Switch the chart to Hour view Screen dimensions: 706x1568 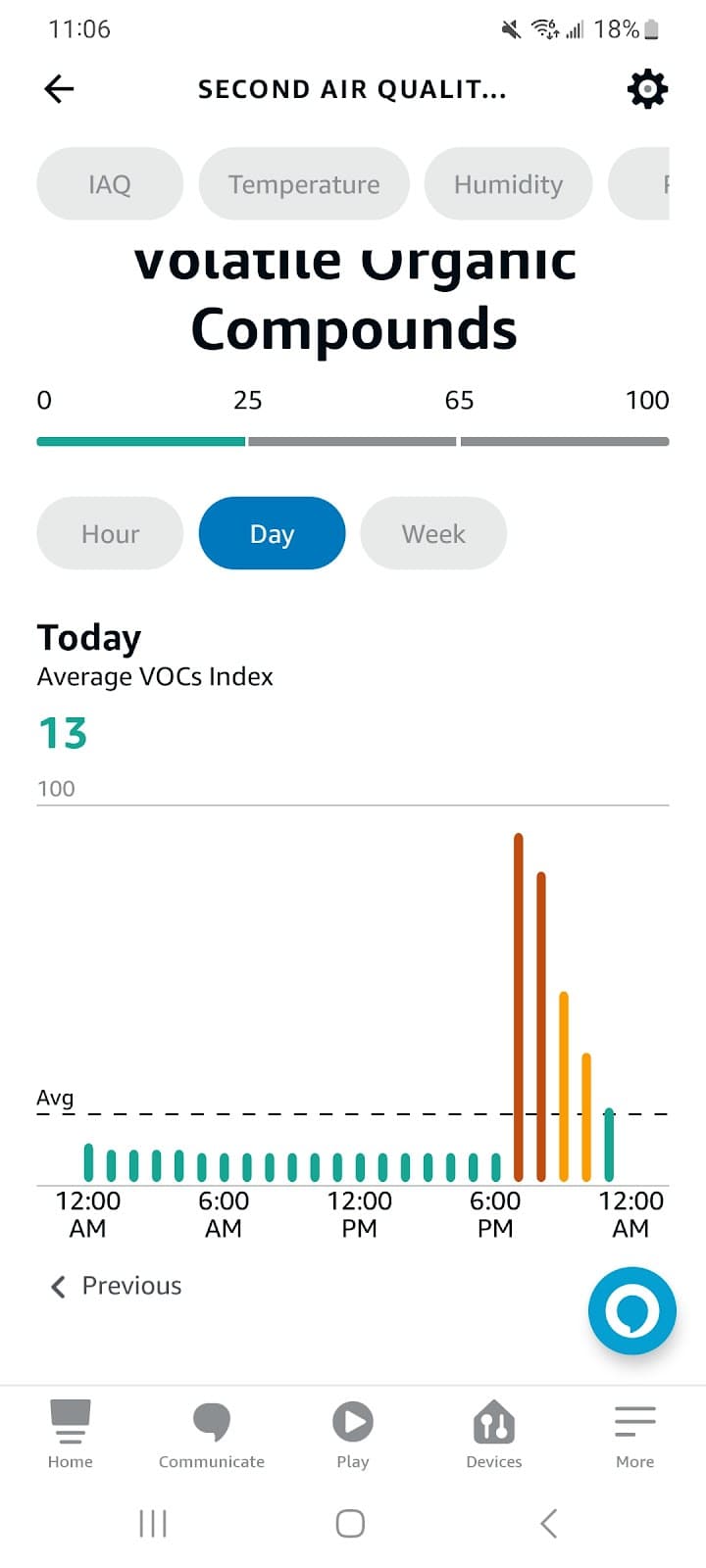(110, 534)
